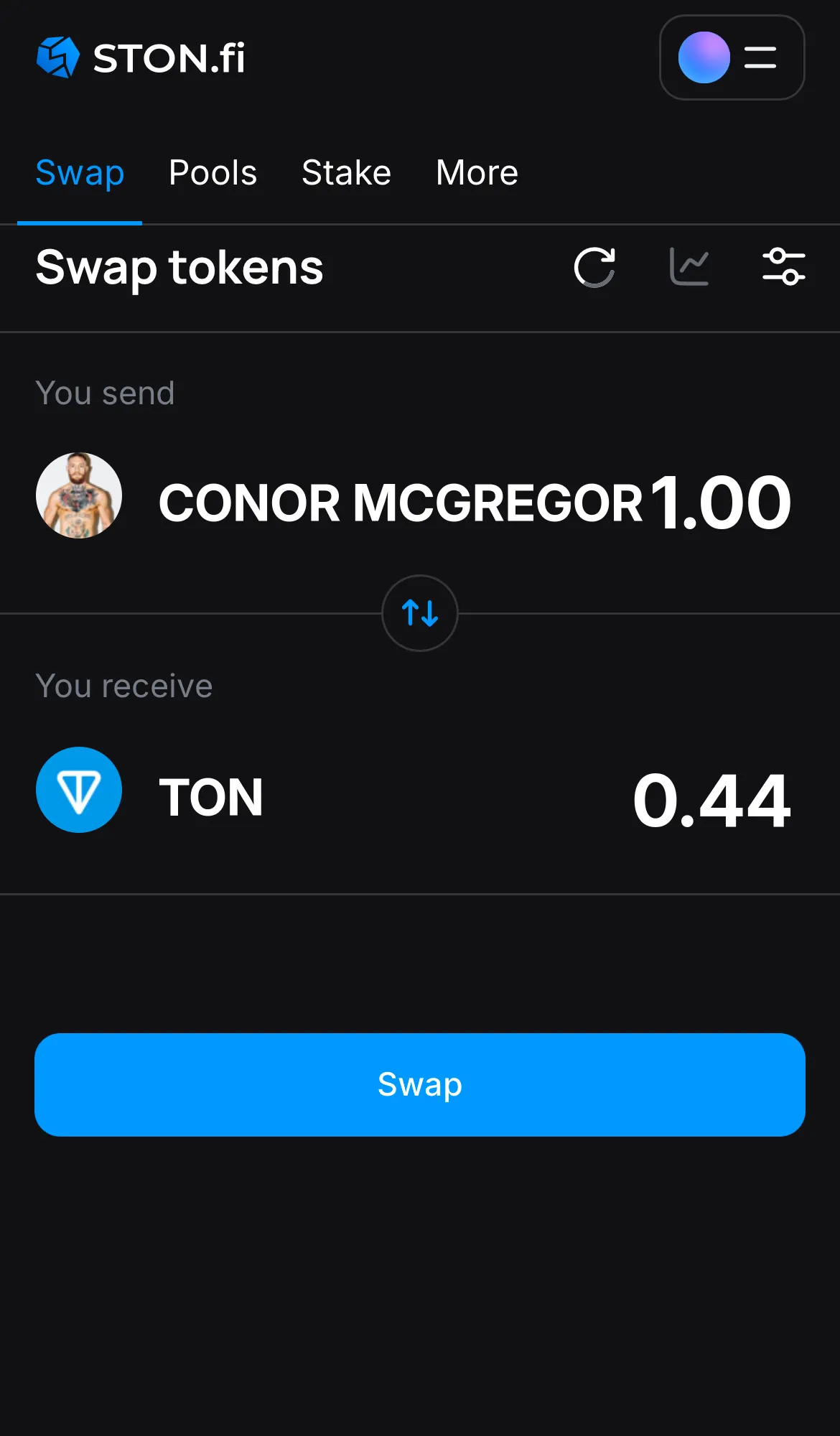Click the gradient profile avatar orb
840x1436 pixels.
click(x=704, y=58)
